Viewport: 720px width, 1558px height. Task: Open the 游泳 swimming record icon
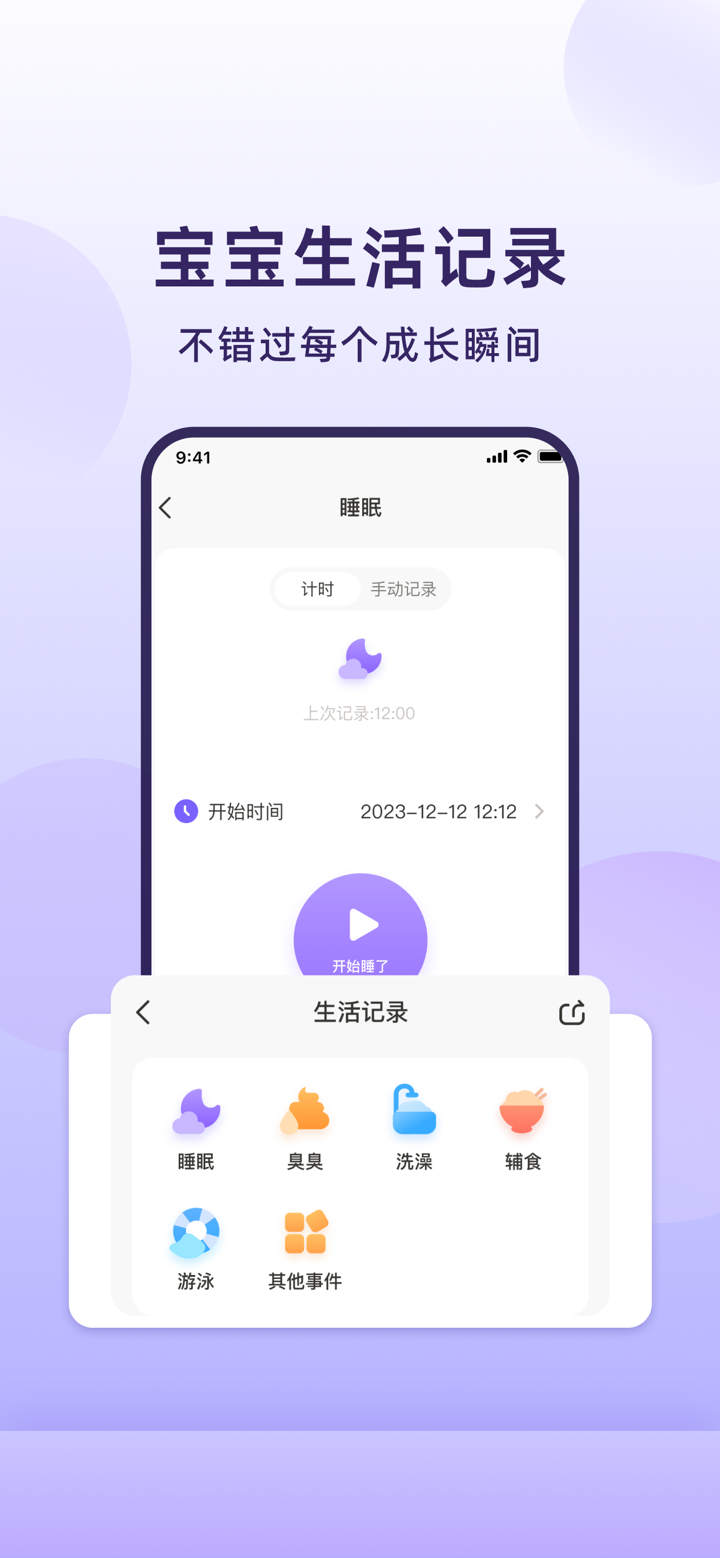click(x=195, y=1233)
